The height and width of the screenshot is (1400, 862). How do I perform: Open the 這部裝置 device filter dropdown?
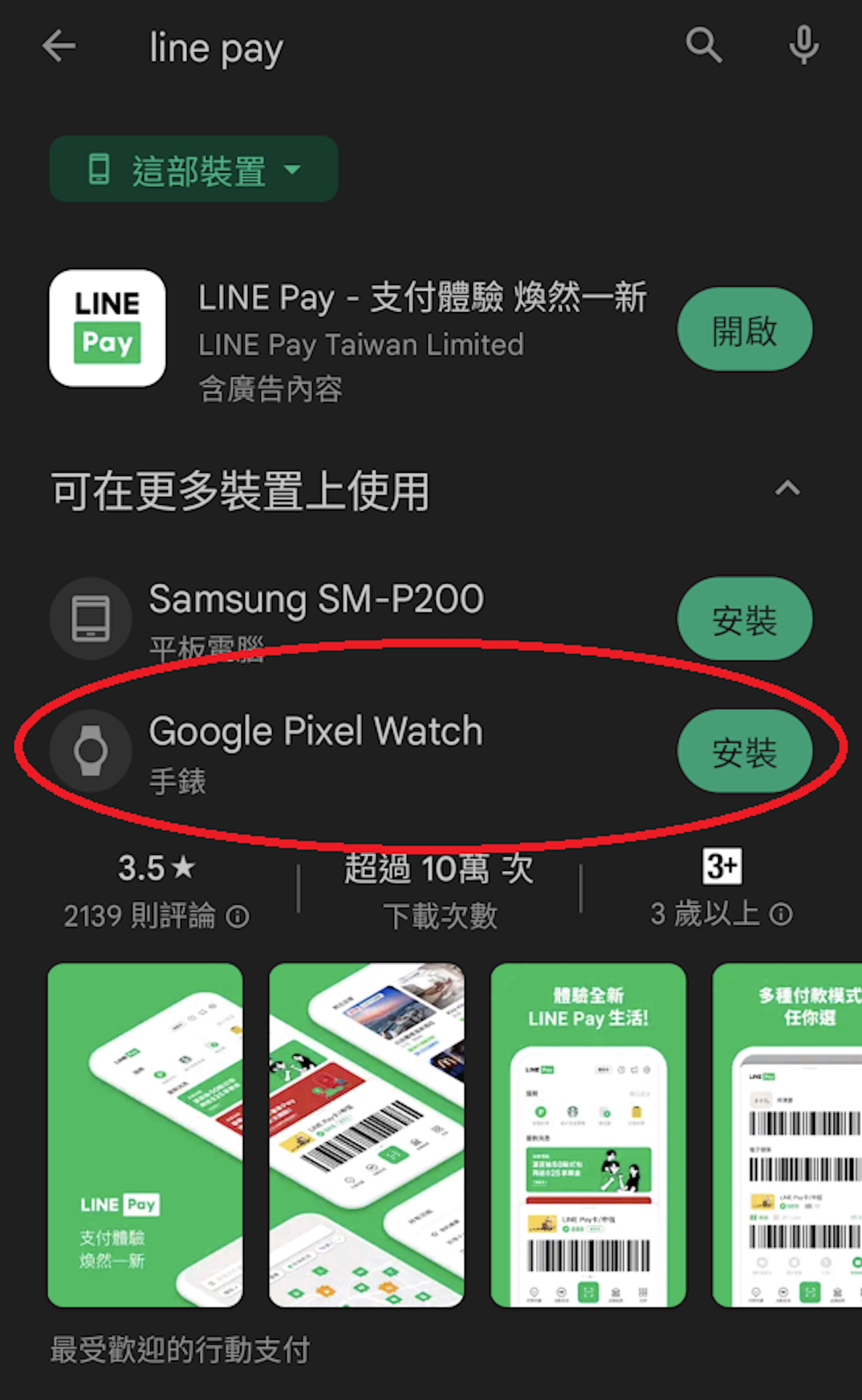(x=194, y=169)
